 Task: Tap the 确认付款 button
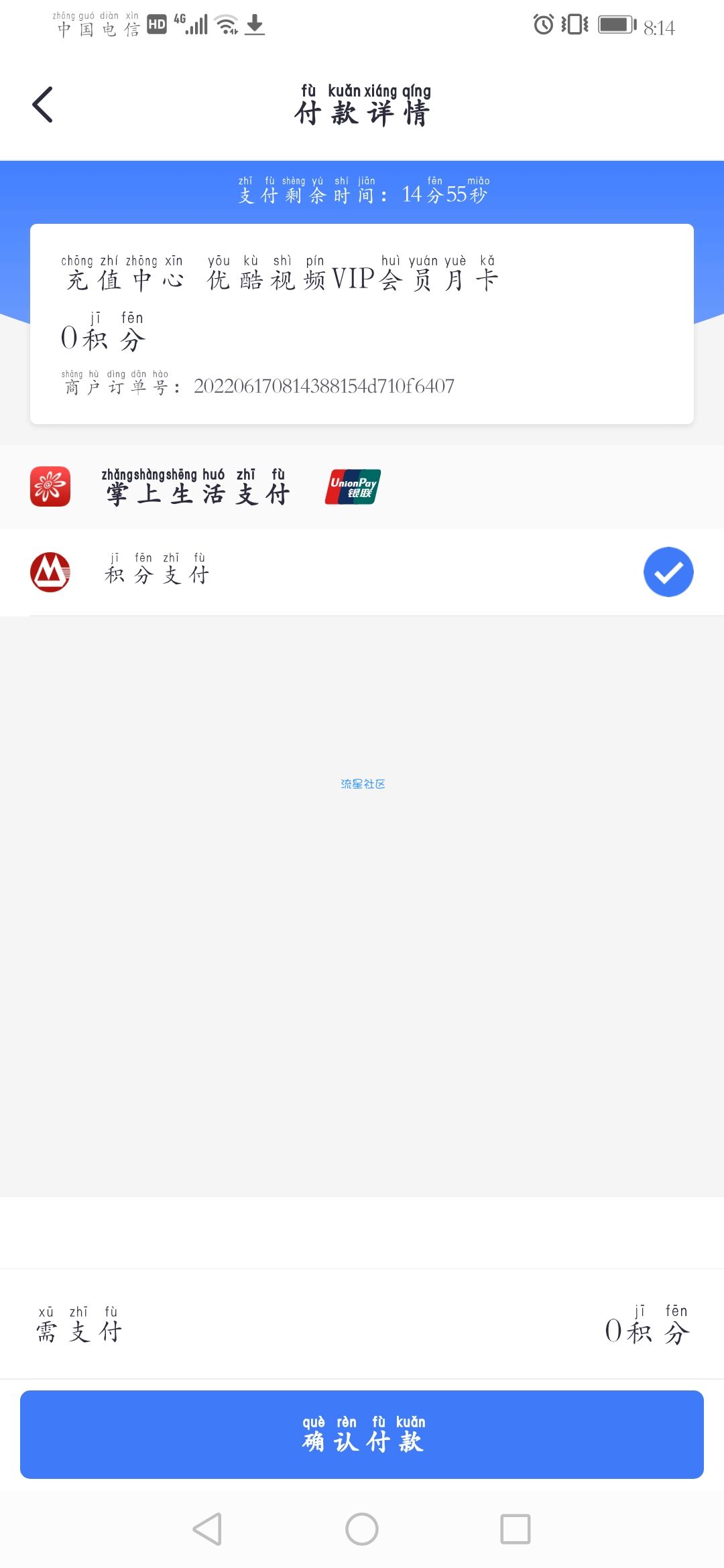[362, 1434]
